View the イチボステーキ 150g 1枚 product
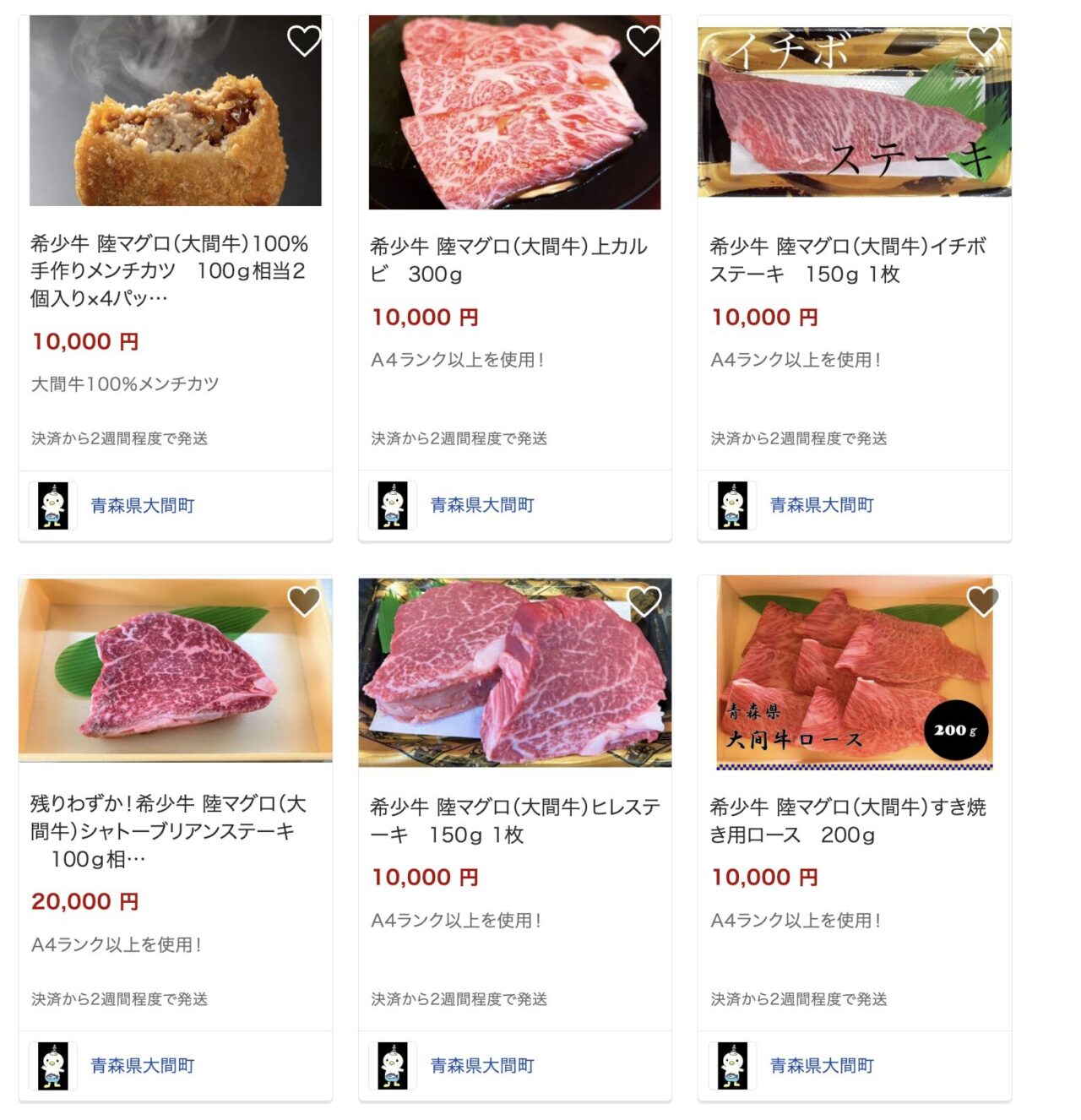 click(x=848, y=259)
